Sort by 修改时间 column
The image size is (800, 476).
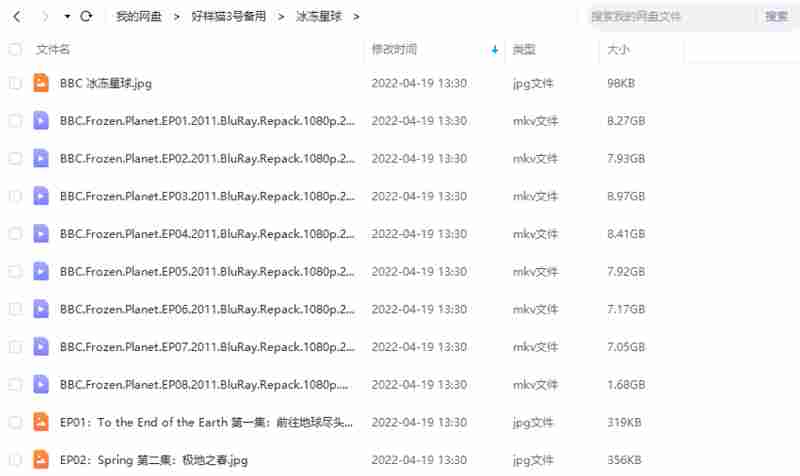pos(394,50)
